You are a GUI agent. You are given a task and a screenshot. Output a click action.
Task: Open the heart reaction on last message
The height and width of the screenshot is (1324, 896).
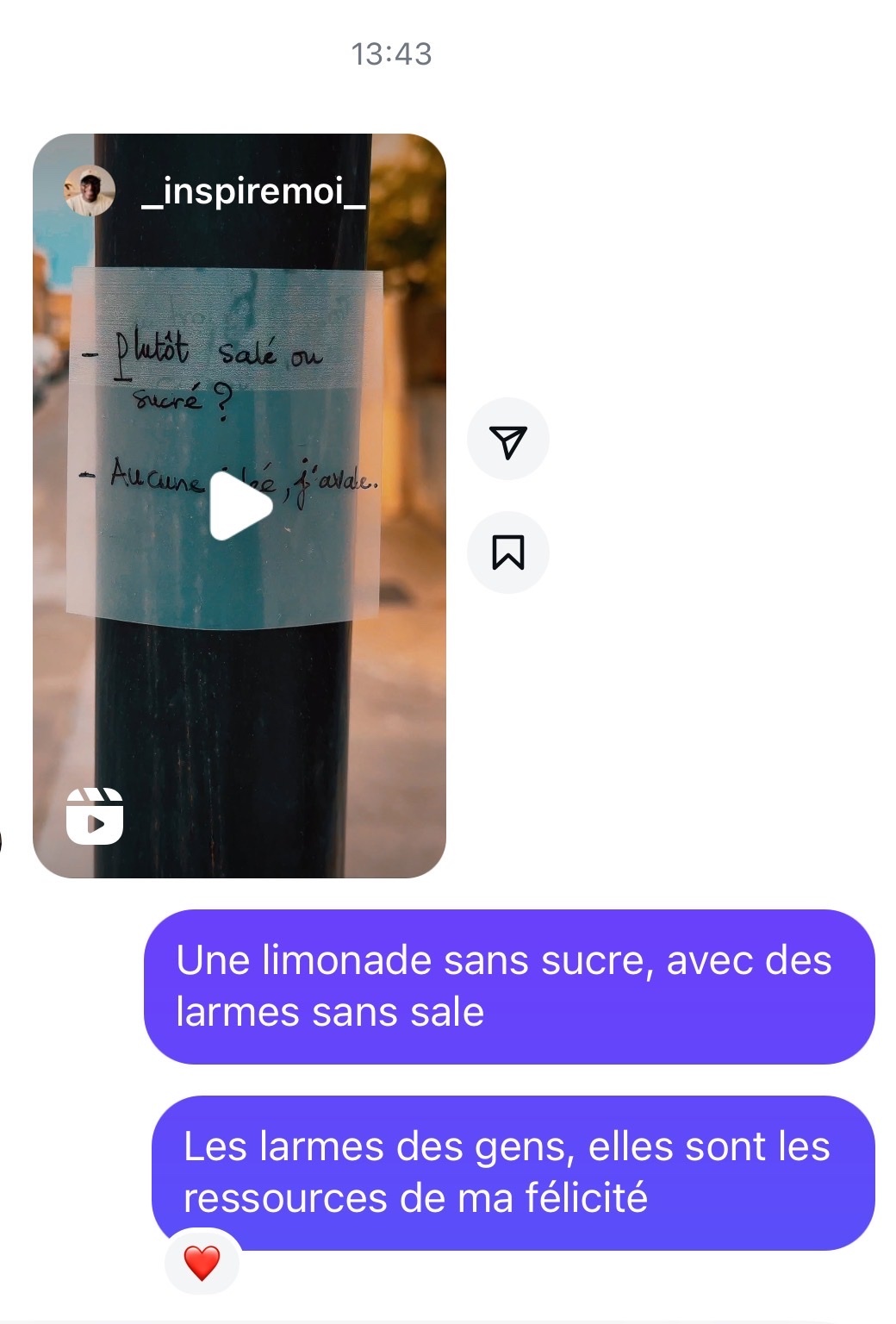202,1264
